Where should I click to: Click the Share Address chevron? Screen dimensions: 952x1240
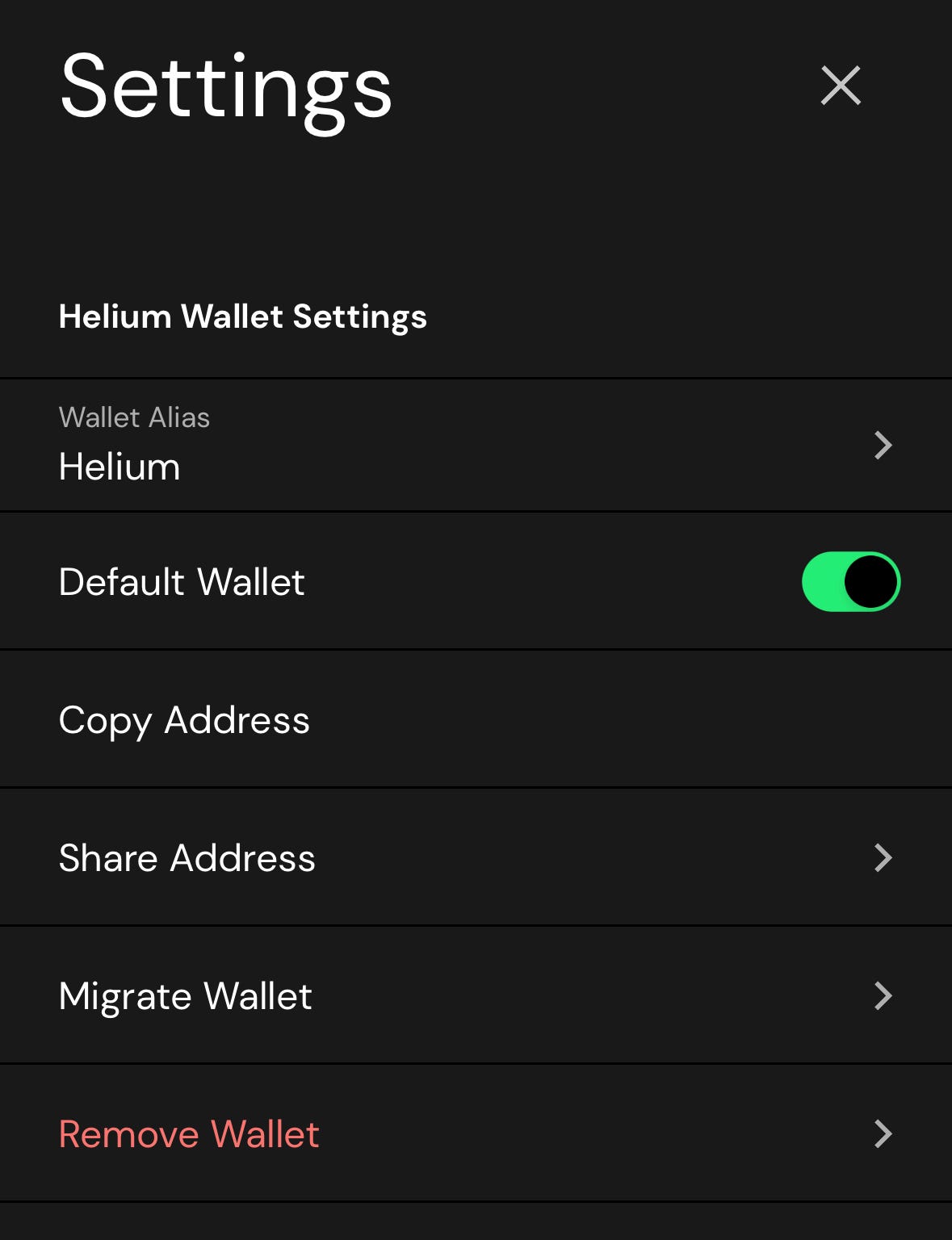883,857
